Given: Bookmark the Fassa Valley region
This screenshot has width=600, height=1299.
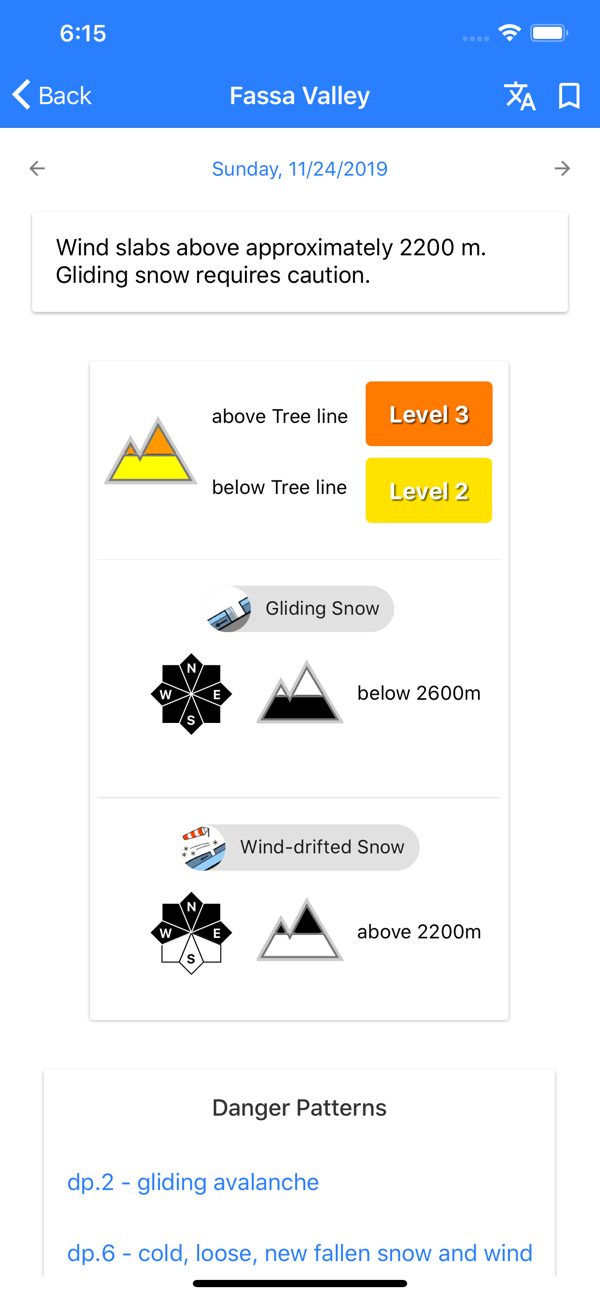Looking at the screenshot, I should coord(569,96).
